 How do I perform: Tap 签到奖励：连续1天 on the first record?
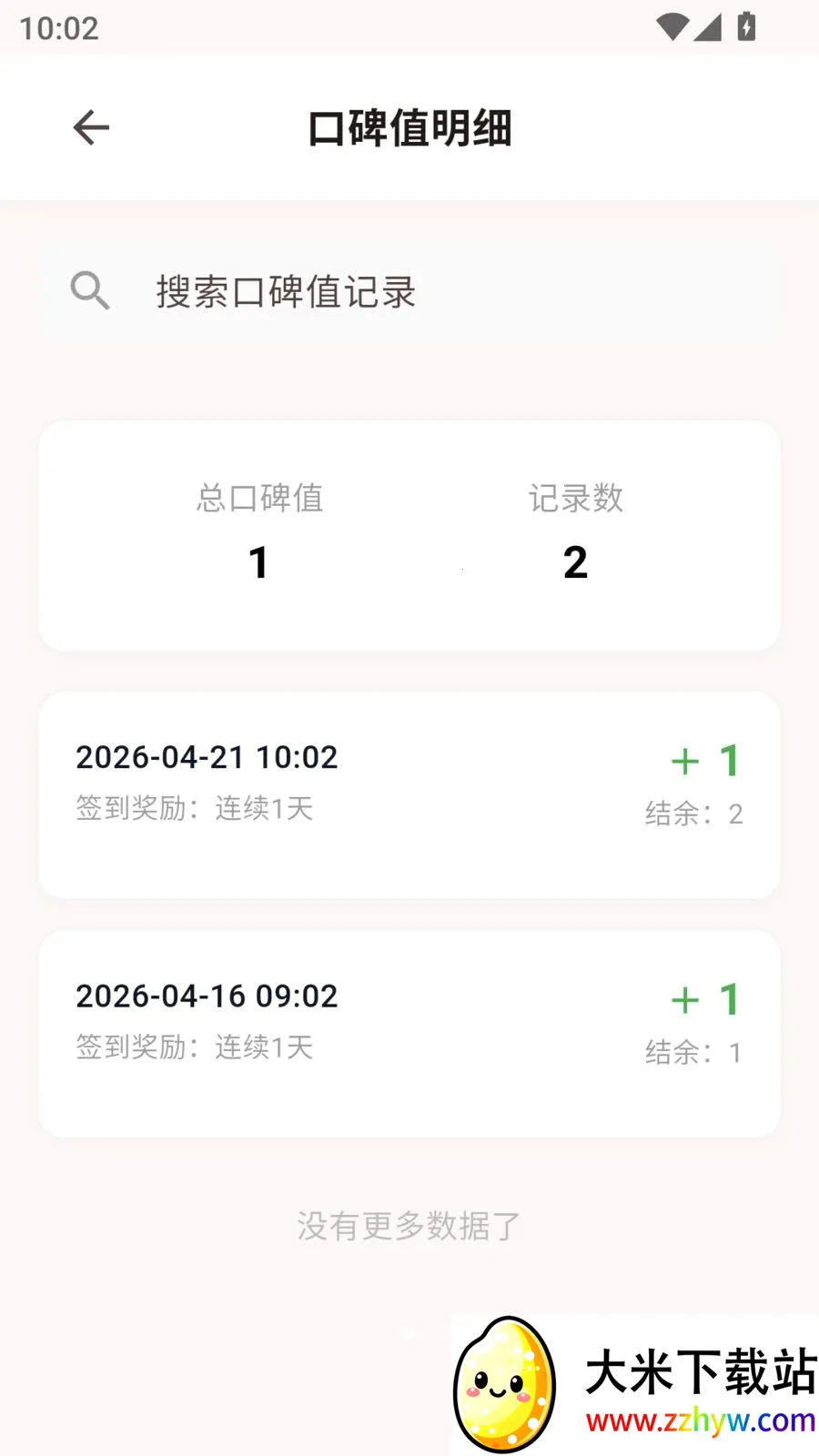[195, 810]
